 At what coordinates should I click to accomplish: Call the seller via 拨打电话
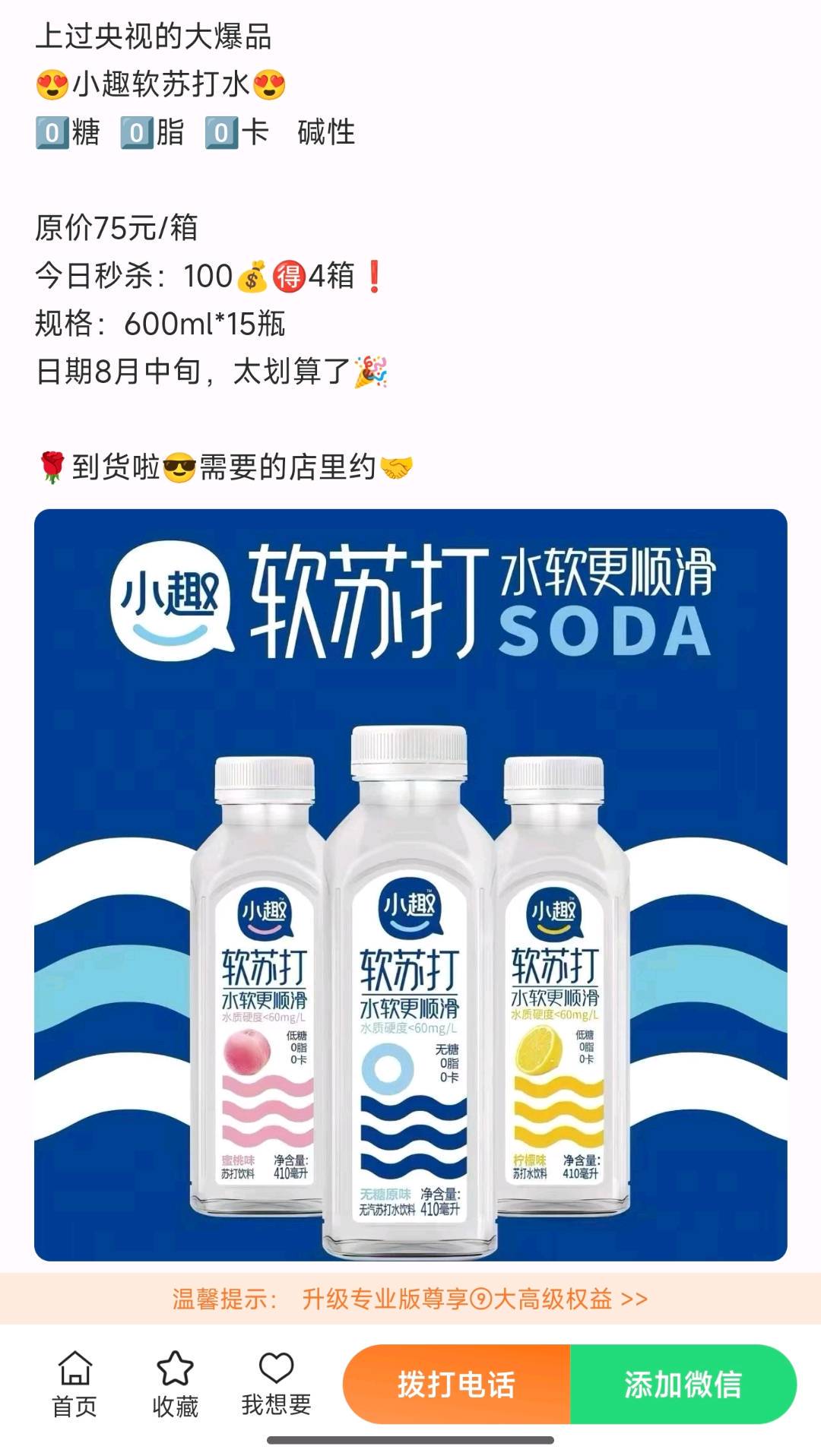456,1384
